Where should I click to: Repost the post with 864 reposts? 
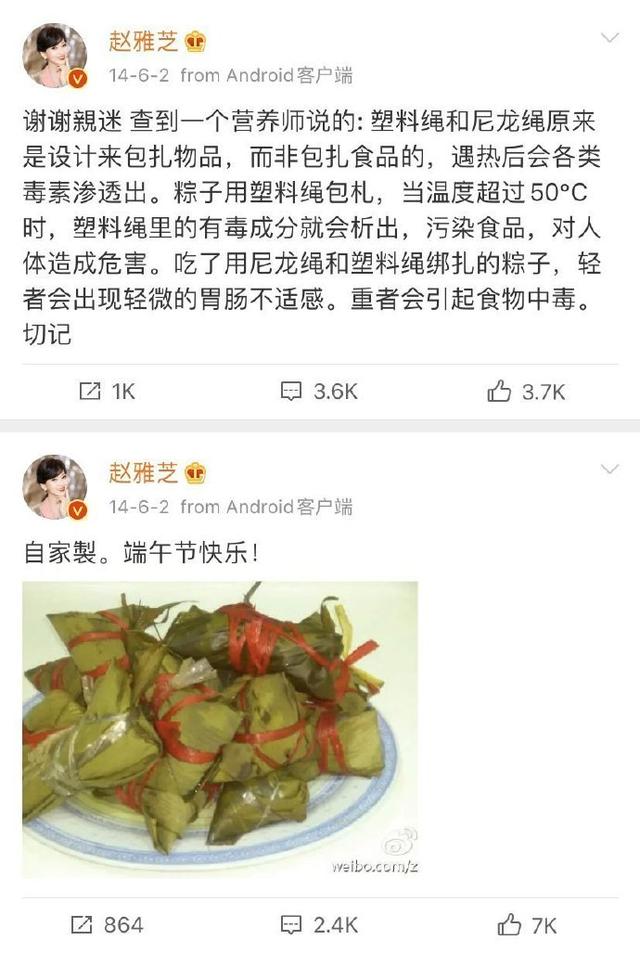tap(110, 925)
